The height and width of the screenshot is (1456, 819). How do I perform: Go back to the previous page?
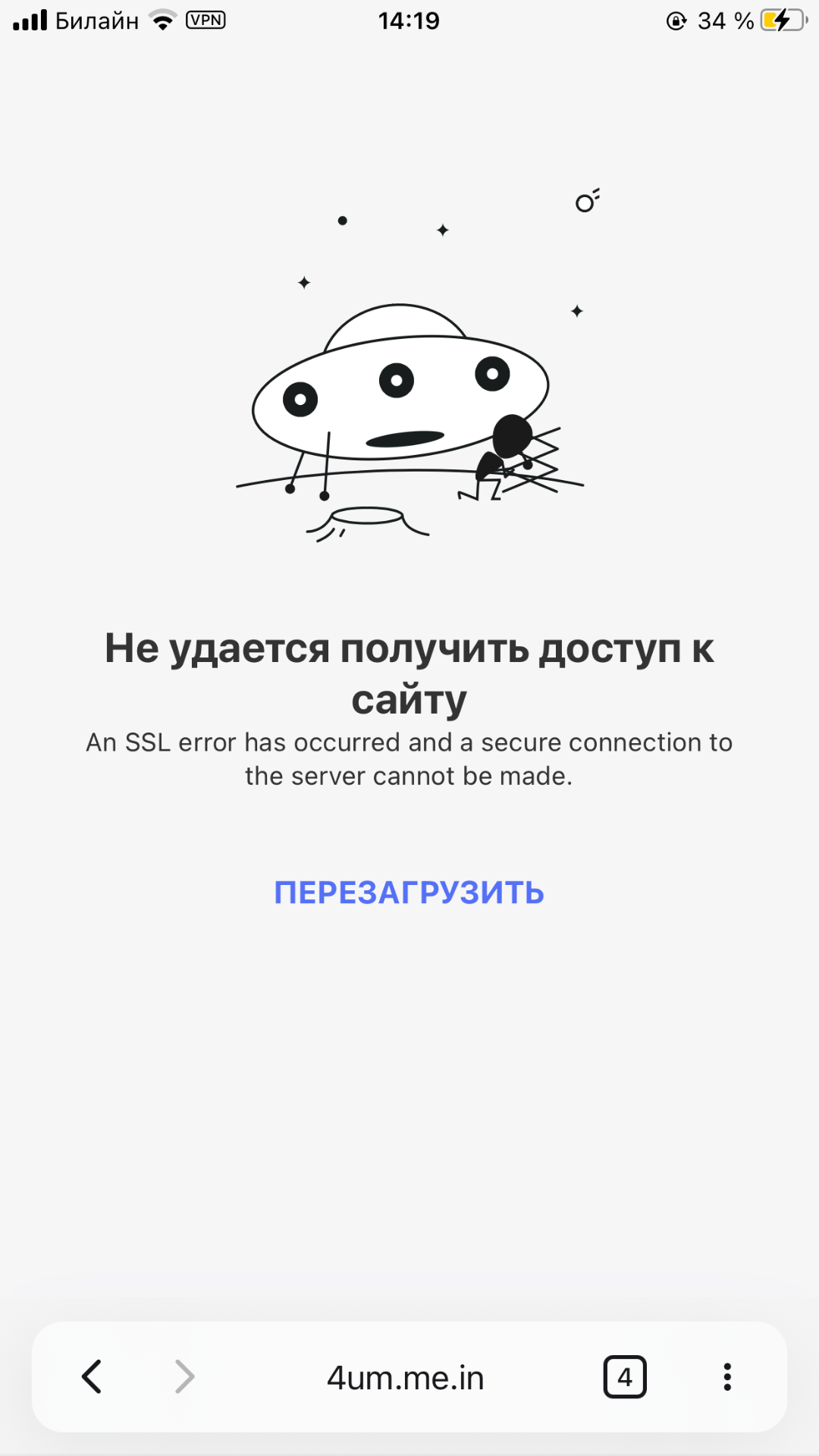(x=92, y=1376)
